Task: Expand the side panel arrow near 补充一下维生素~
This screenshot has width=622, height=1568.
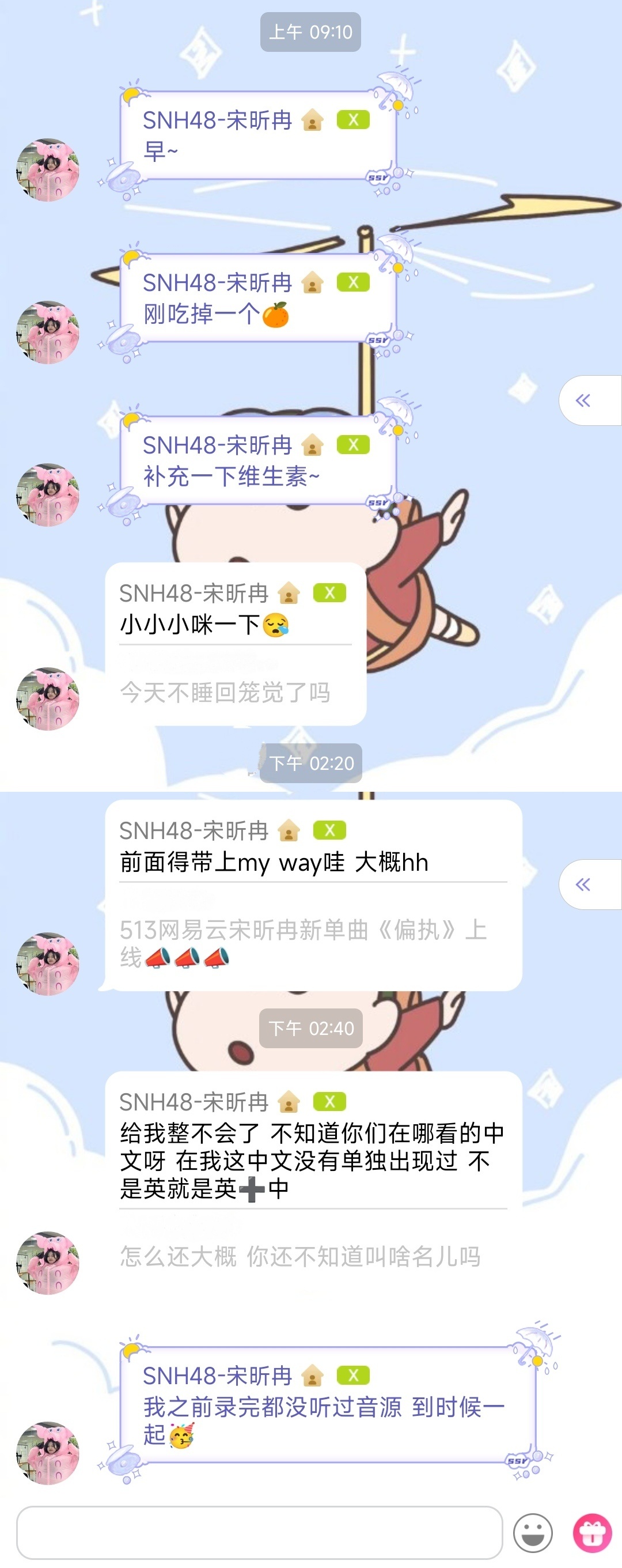Action: click(x=588, y=400)
